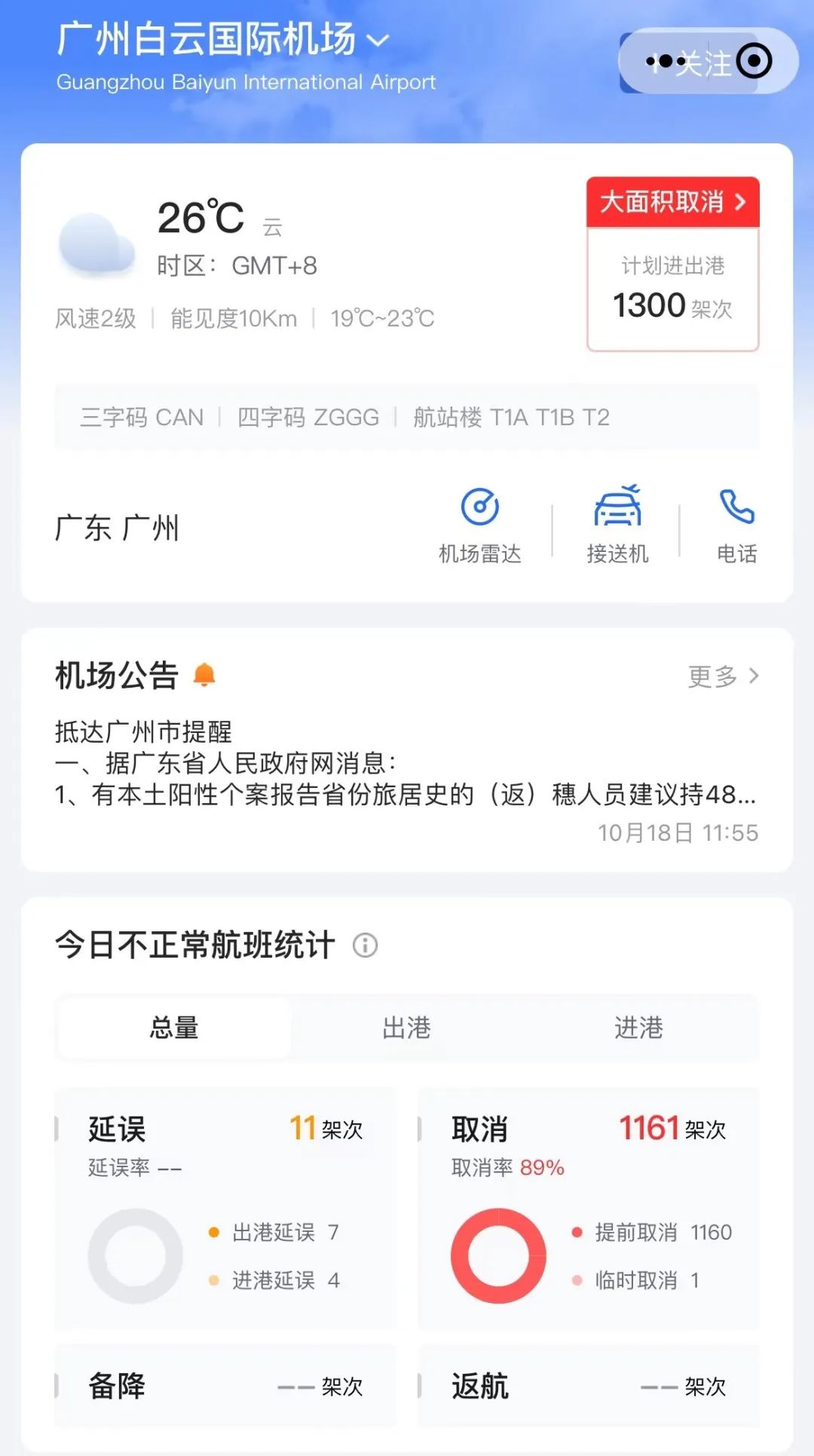The width and height of the screenshot is (814, 1456).
Task: Select the 总量 tab
Action: 174,1028
